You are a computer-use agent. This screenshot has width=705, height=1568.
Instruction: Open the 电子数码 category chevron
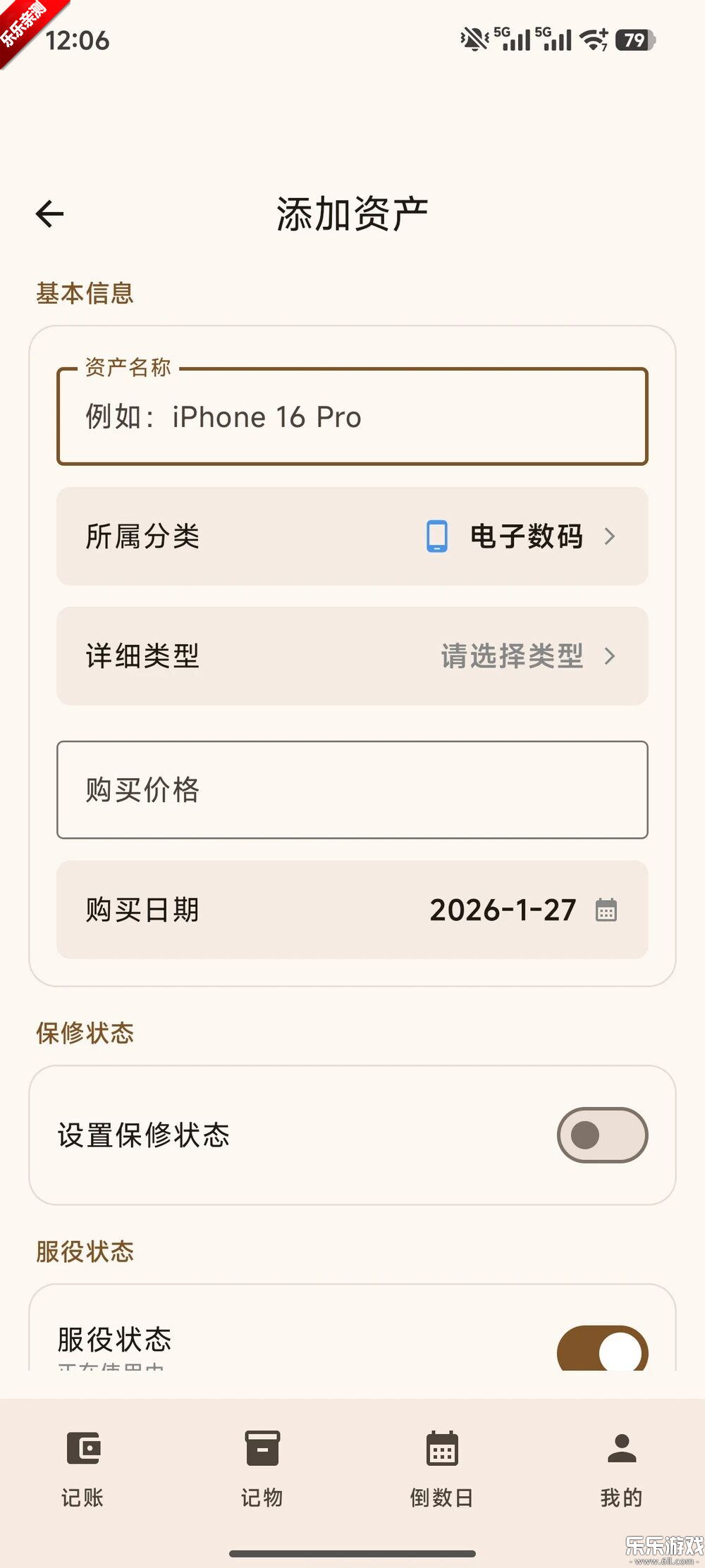[x=611, y=536]
